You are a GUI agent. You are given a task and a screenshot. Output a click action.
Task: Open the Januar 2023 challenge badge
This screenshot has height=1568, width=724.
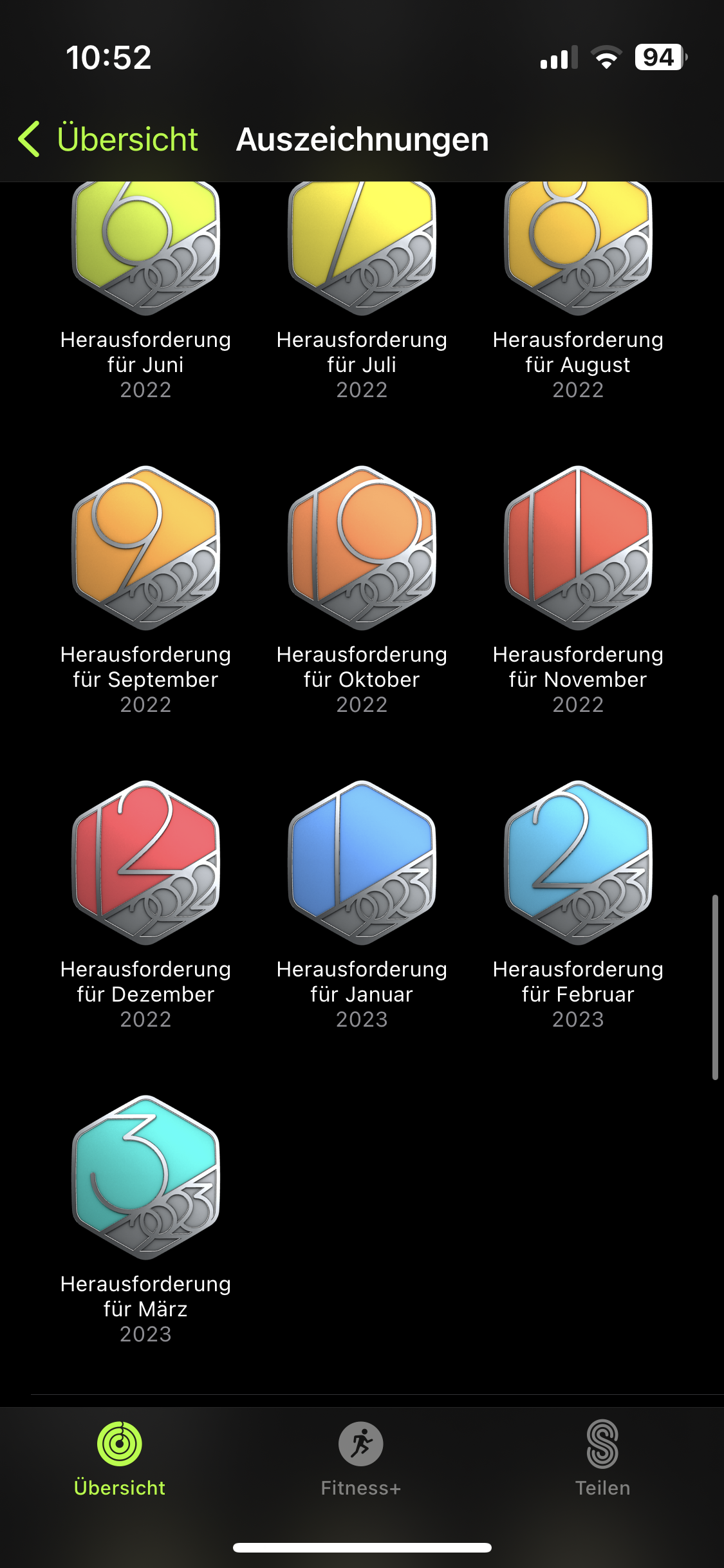coord(362,863)
